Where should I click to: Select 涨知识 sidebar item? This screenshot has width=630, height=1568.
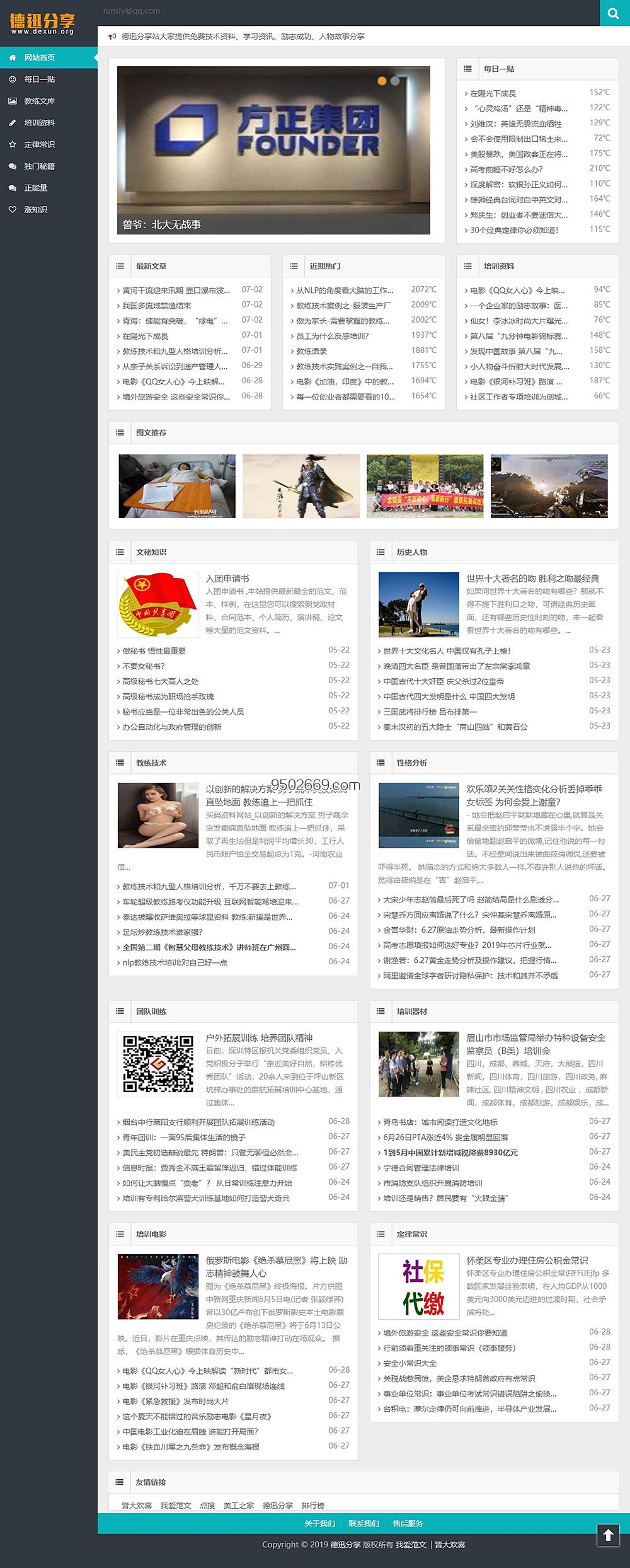point(36,210)
